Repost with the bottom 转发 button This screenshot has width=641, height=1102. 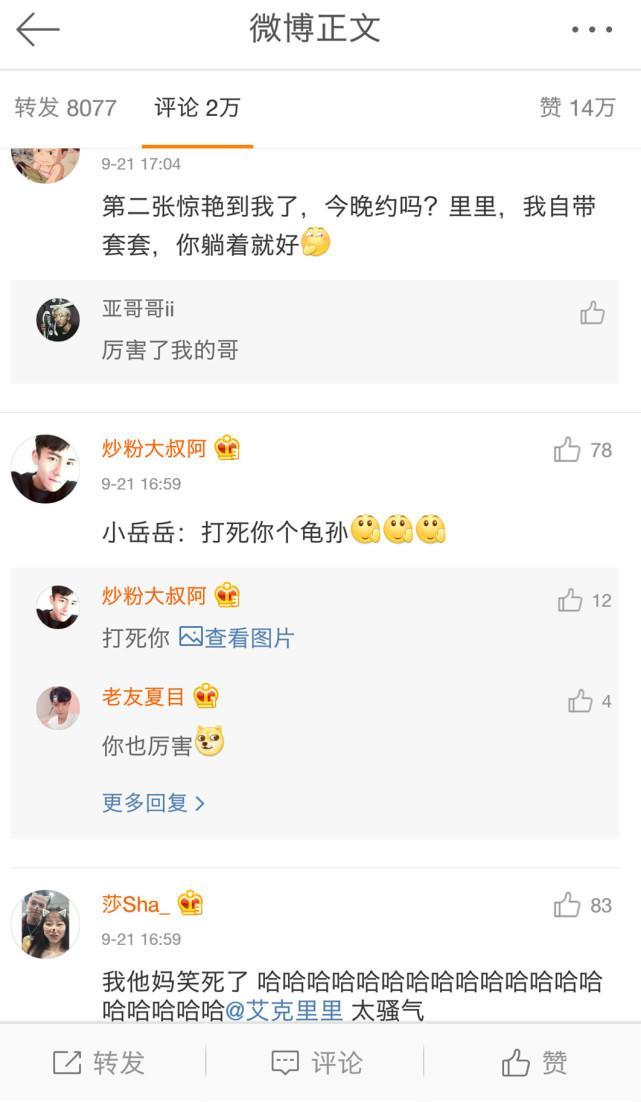tap(98, 1062)
